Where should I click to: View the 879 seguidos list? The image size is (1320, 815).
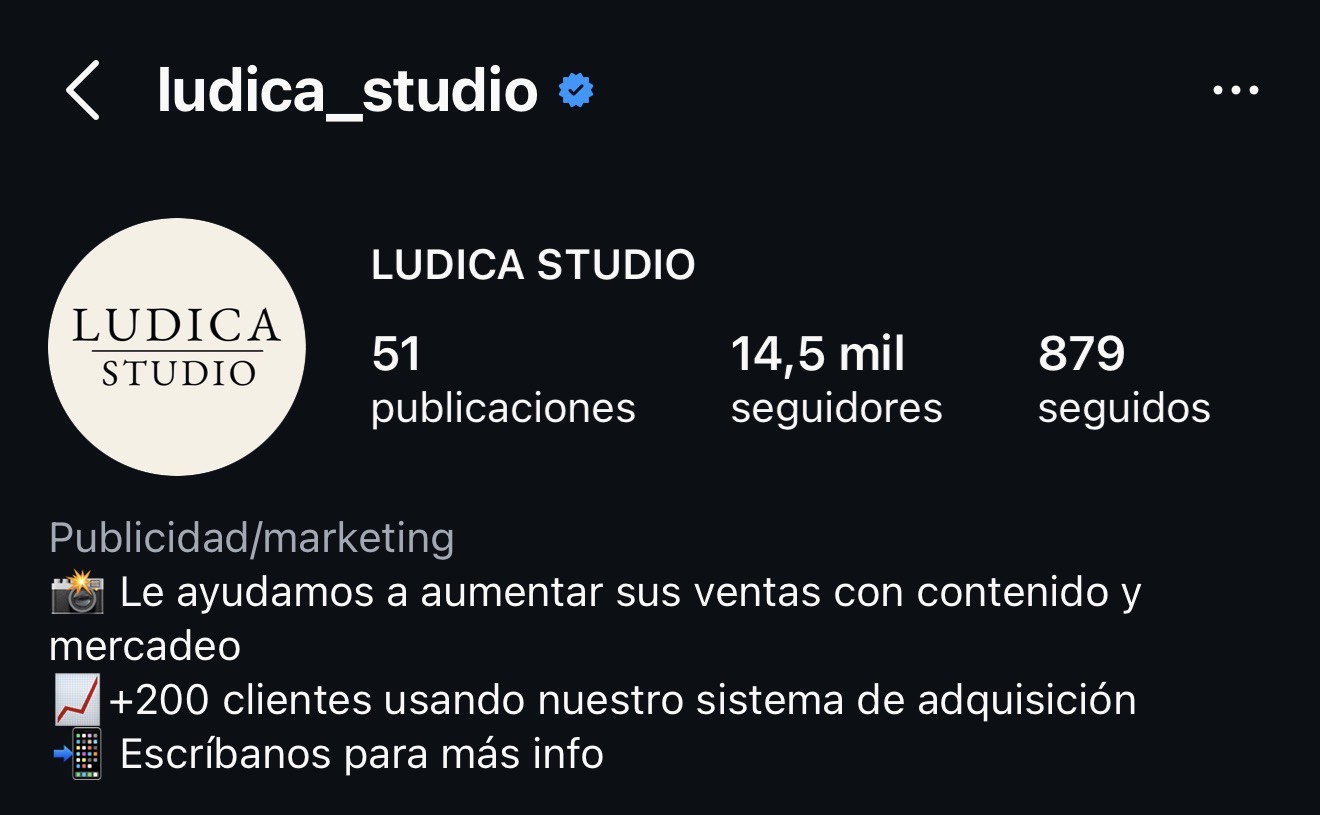tap(1123, 381)
